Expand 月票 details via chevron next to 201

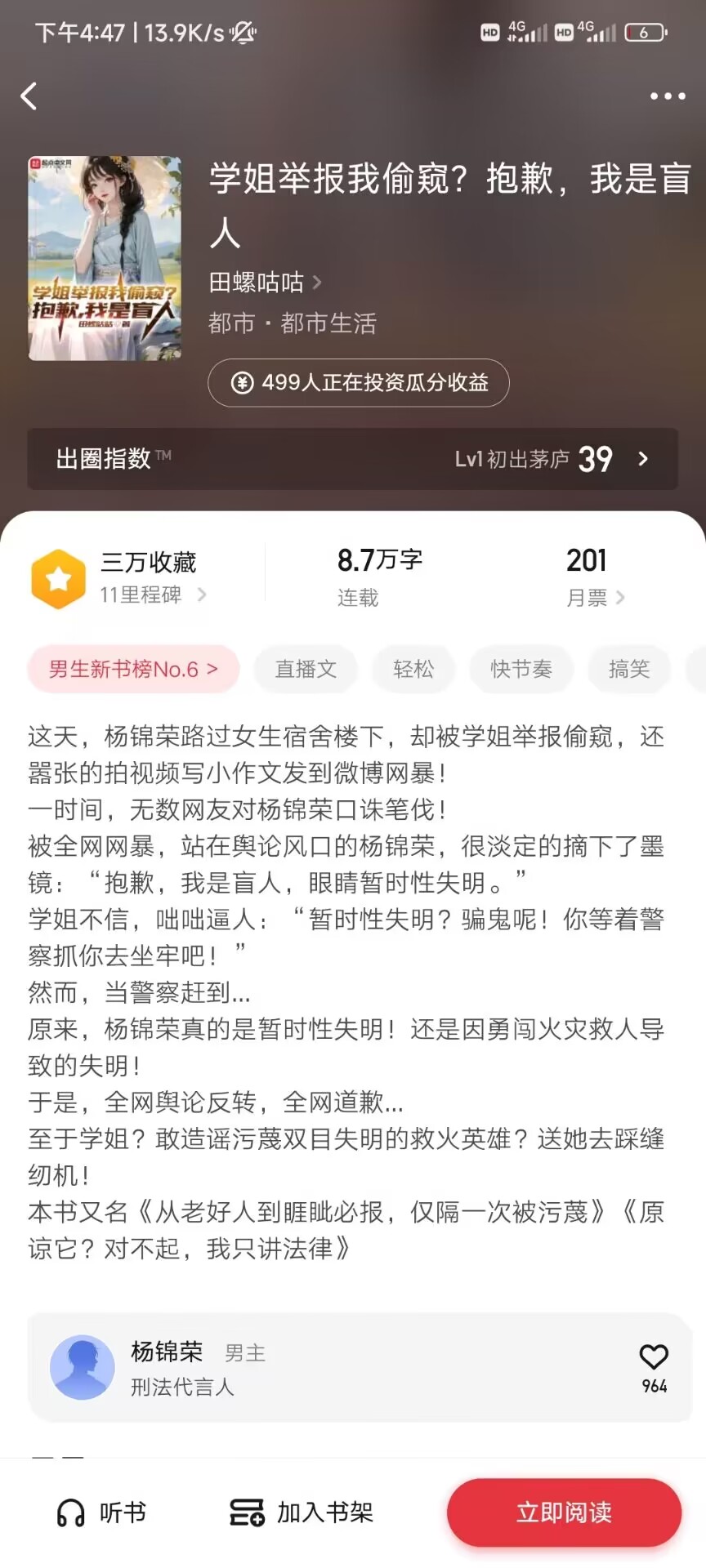pos(621,598)
